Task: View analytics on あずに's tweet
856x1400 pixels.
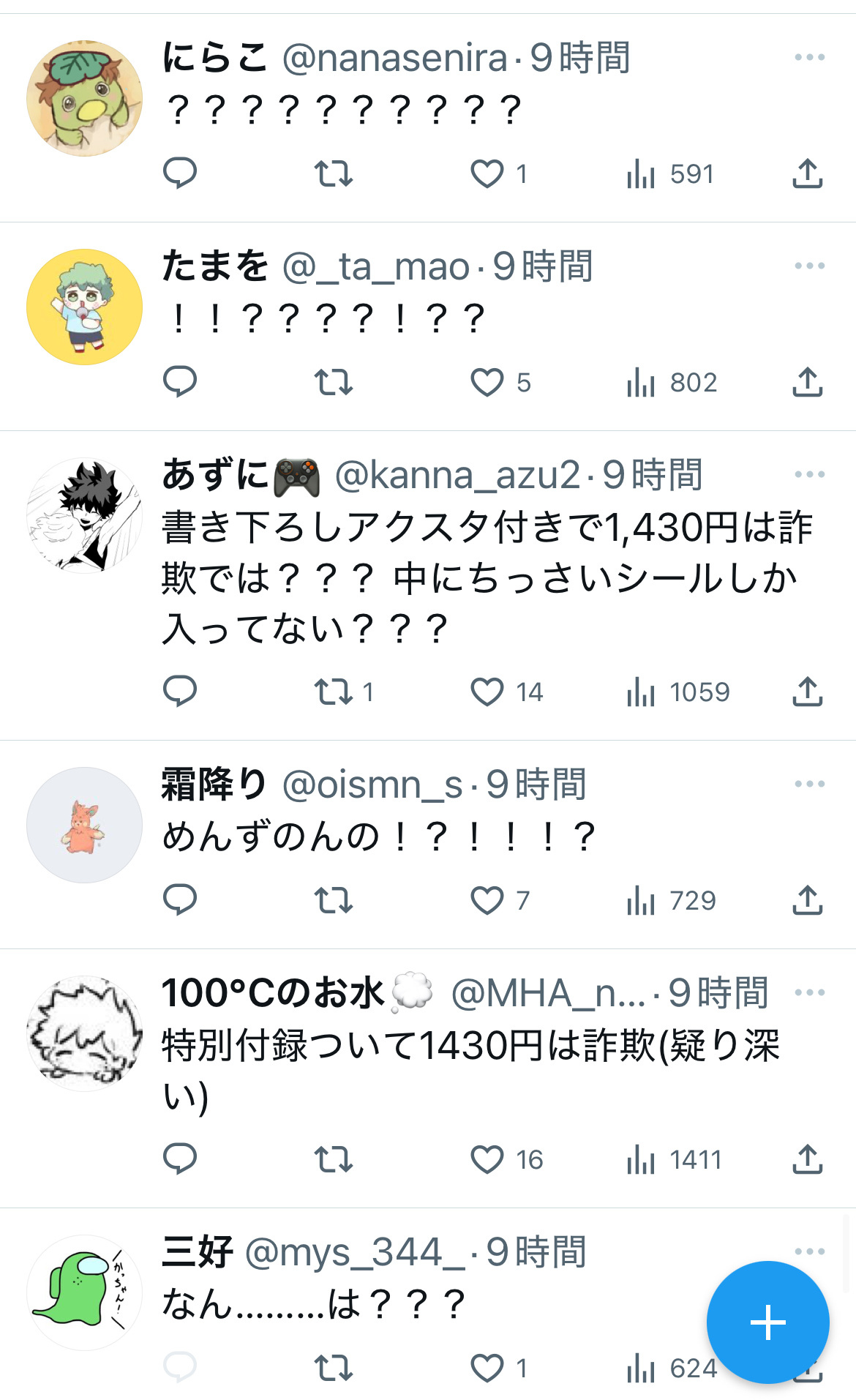Action: pos(641,692)
